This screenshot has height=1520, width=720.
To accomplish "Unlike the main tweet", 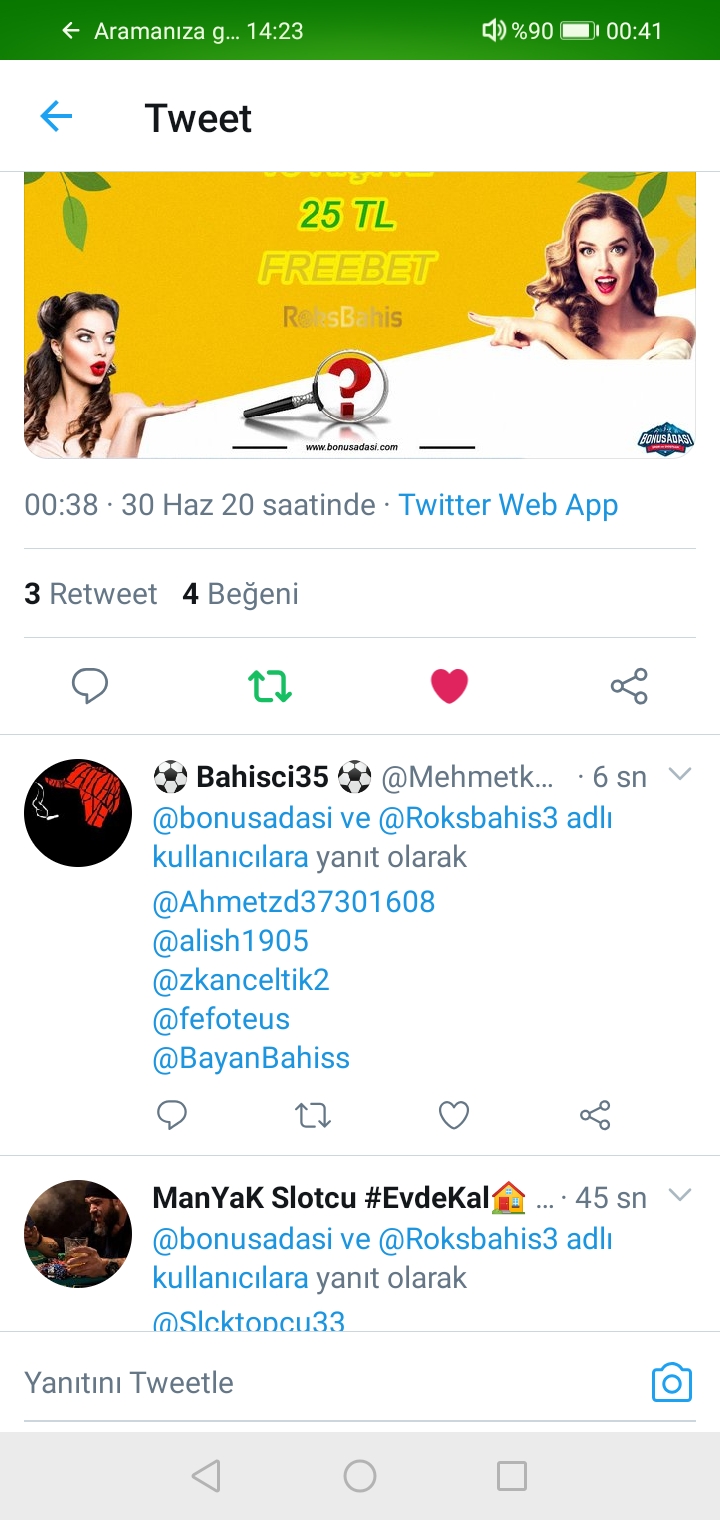I will pos(449,686).
